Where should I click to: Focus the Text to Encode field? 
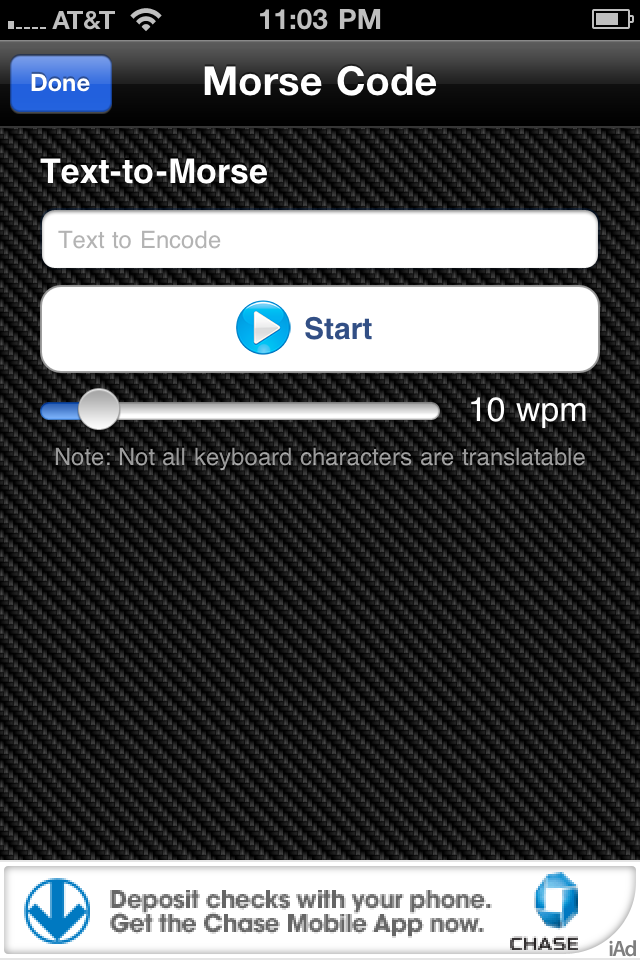319,240
